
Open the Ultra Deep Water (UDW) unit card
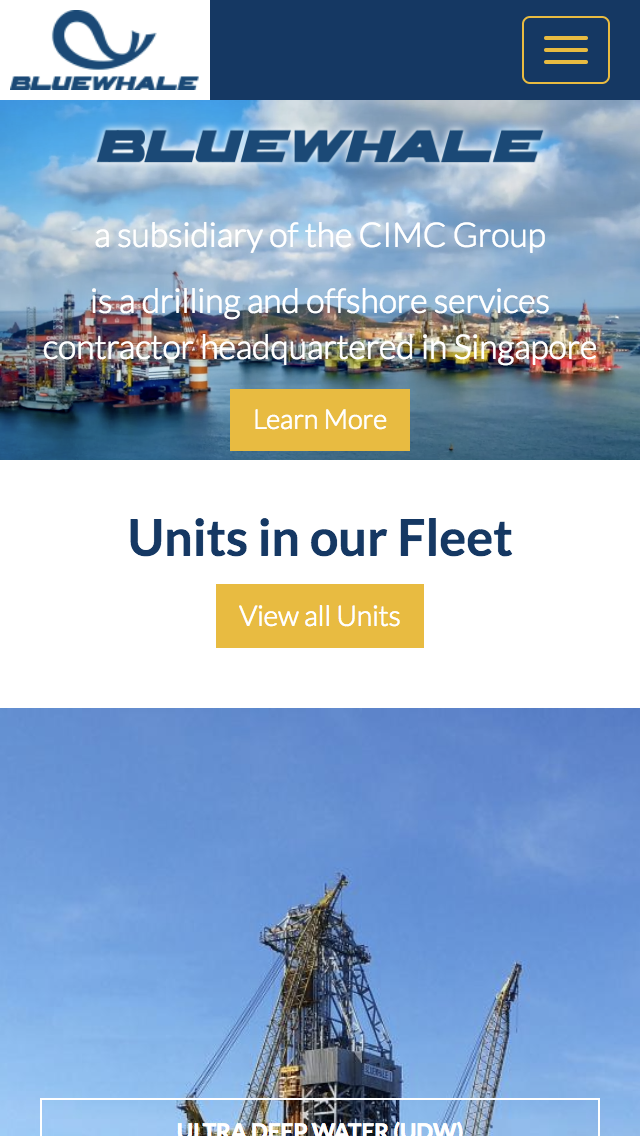point(320,1120)
